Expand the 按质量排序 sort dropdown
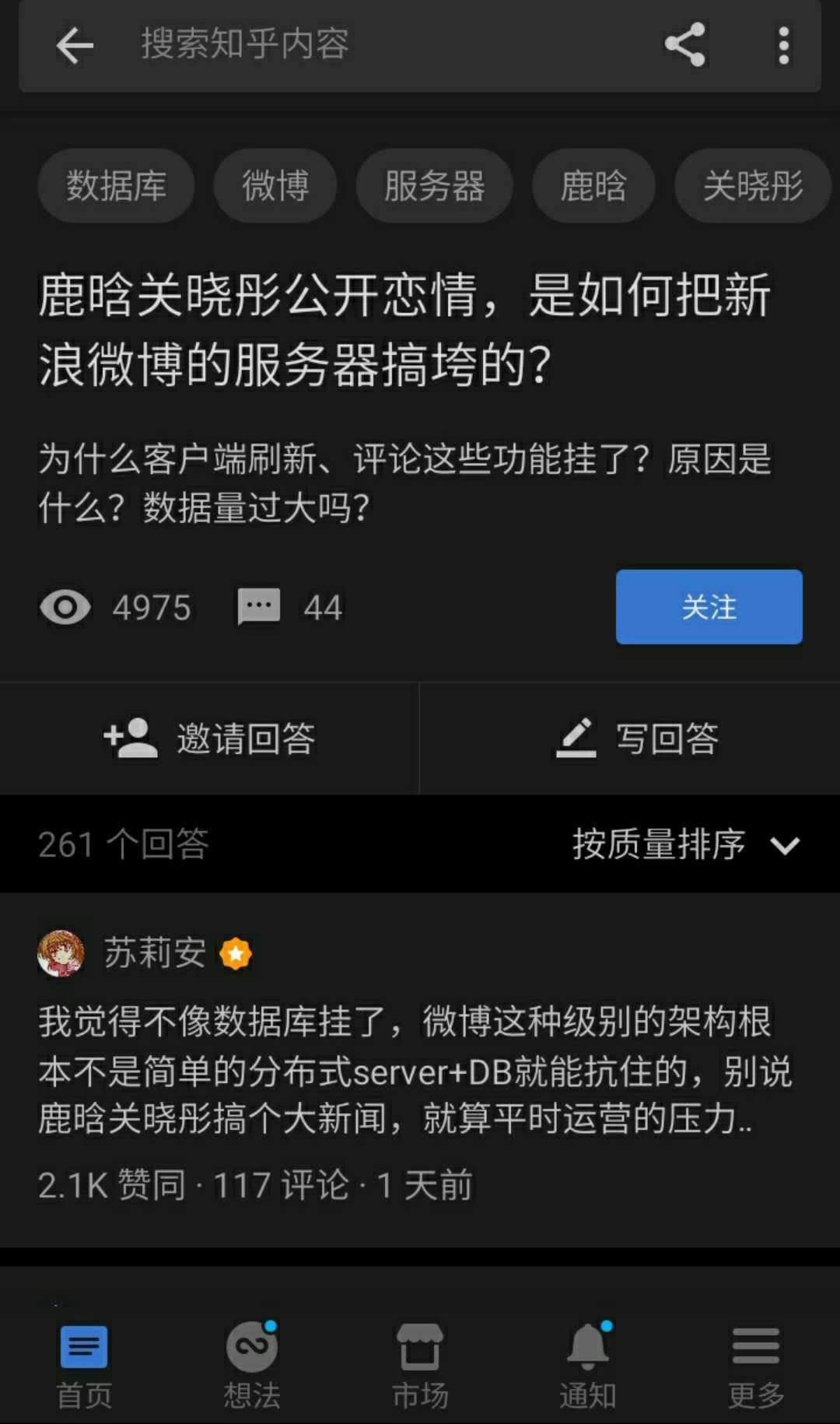 point(684,844)
